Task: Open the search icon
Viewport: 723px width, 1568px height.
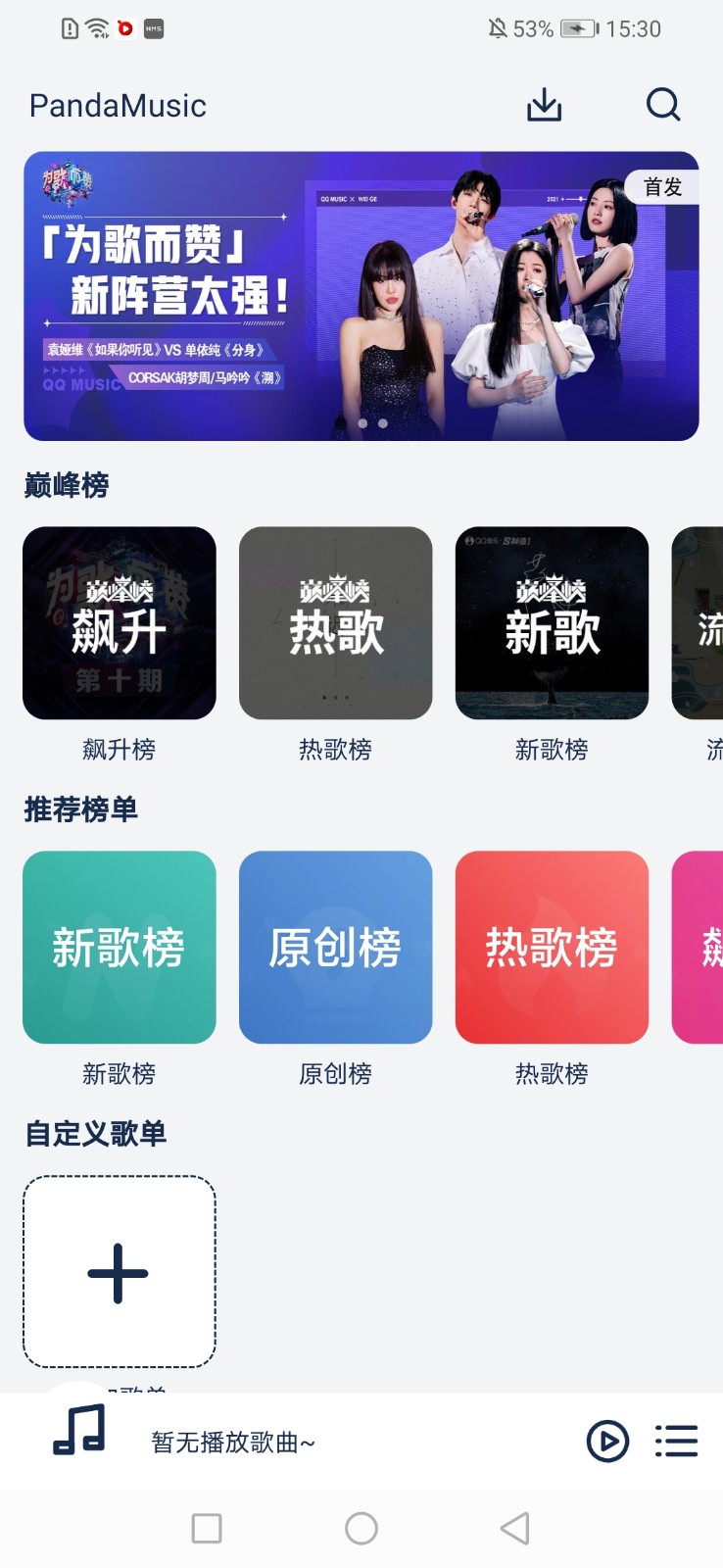Action: [663, 104]
